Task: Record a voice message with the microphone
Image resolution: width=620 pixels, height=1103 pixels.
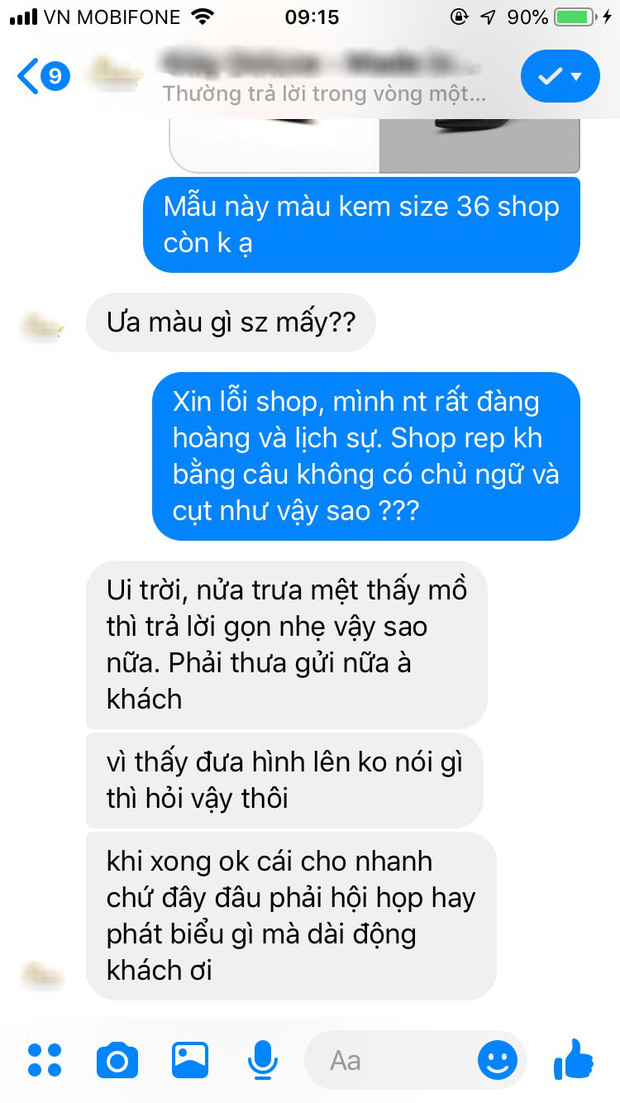Action: [x=262, y=1060]
